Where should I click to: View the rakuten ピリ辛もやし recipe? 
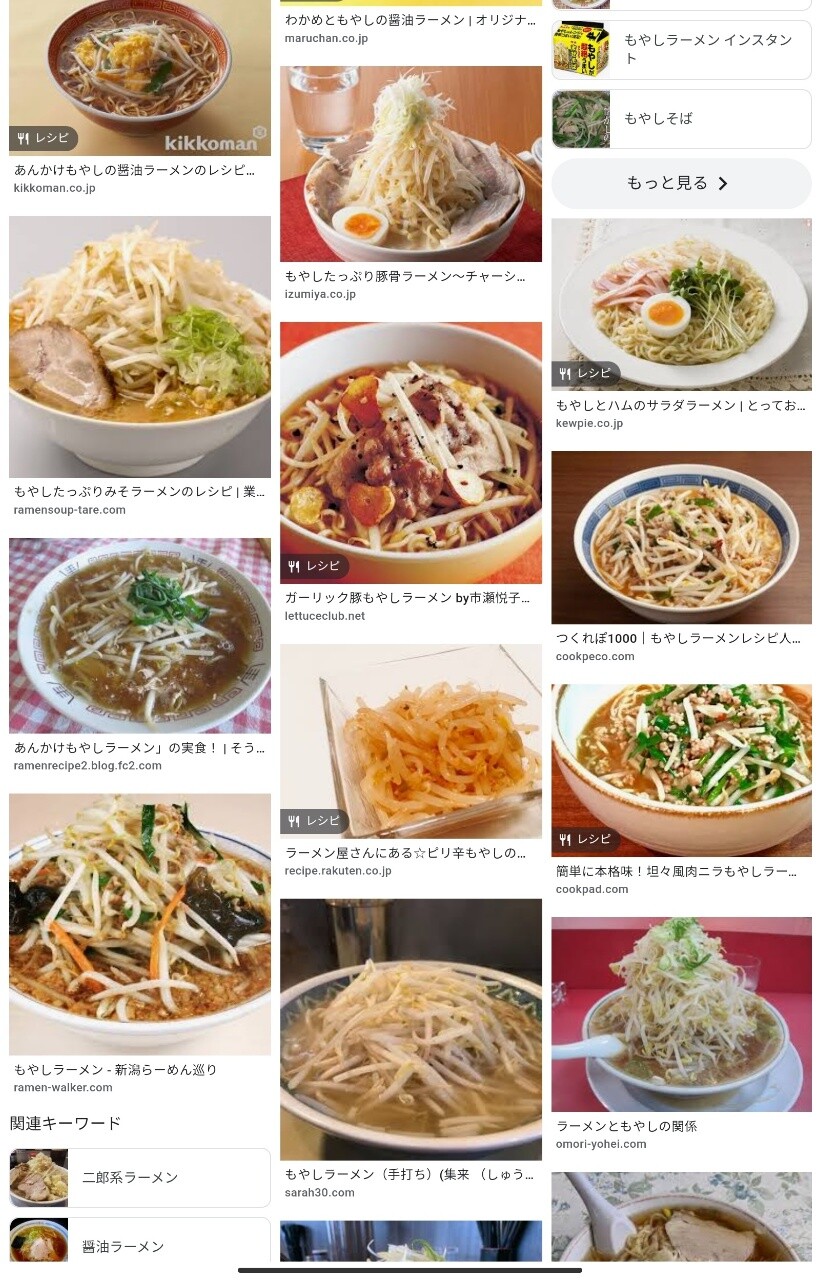point(410,741)
